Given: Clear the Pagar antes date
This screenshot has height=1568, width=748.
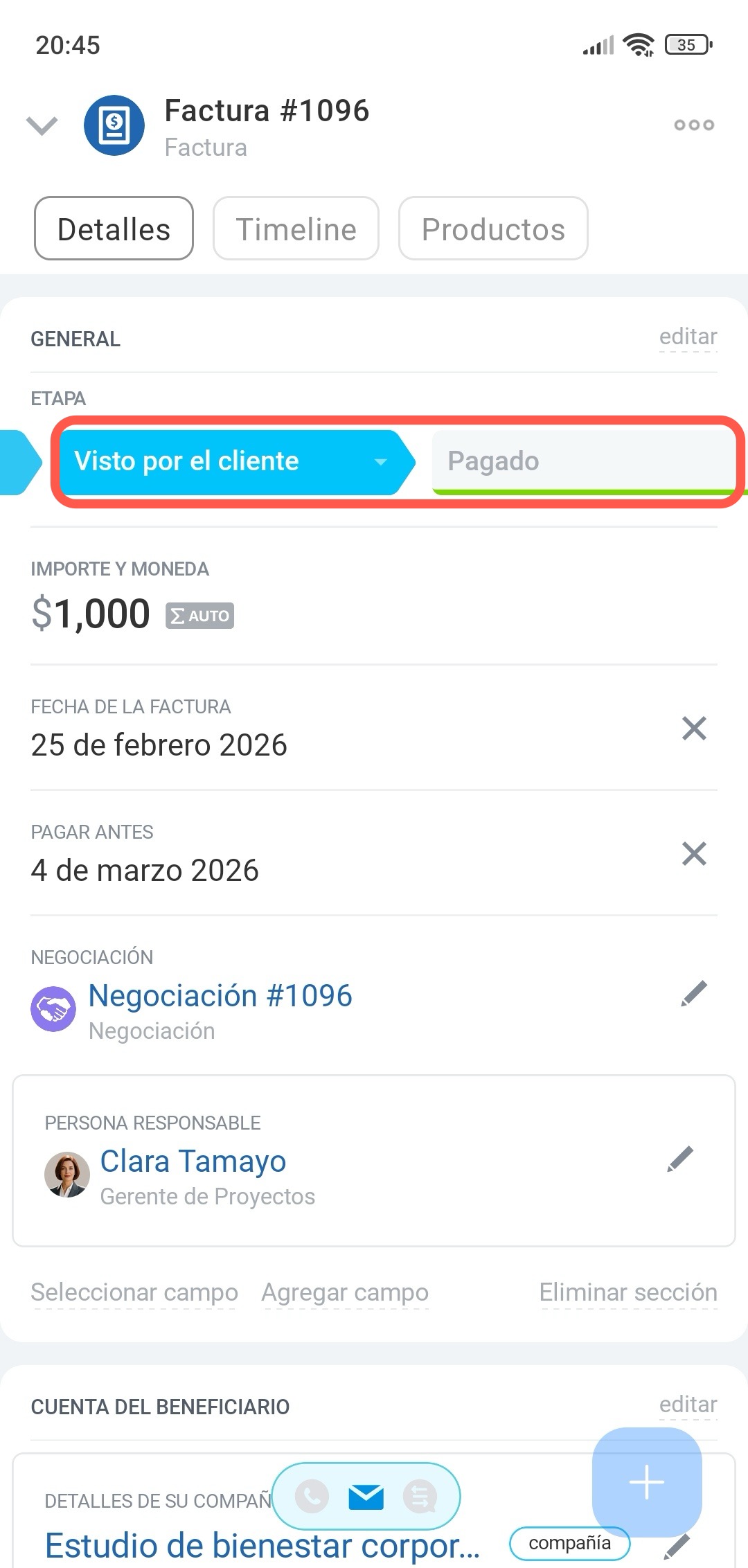Looking at the screenshot, I should pos(693,854).
